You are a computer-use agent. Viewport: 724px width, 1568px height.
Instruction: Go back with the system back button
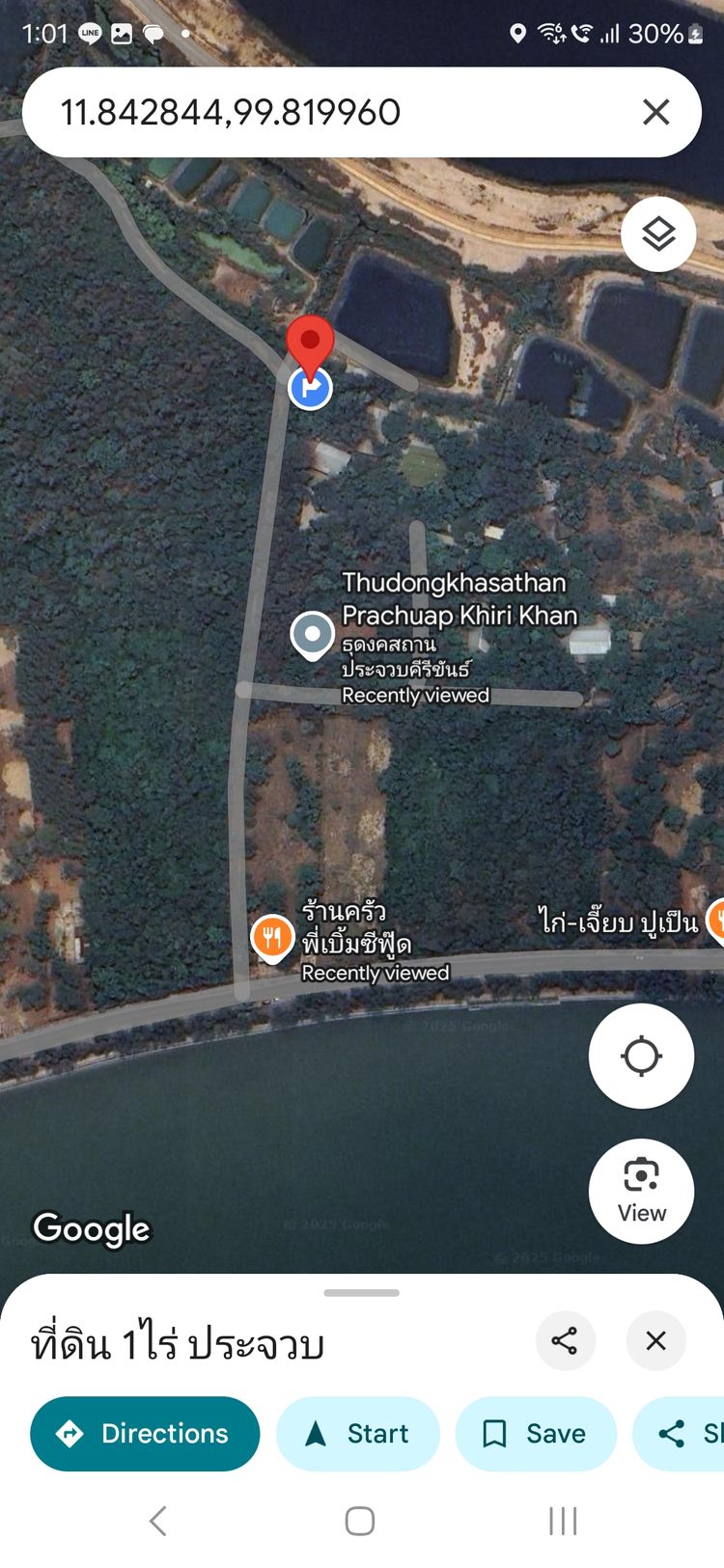(158, 1521)
